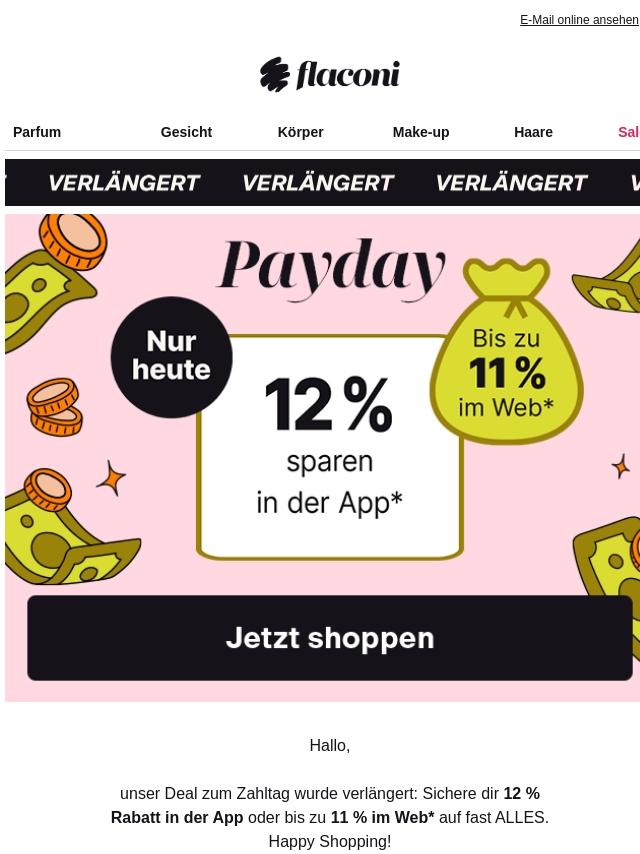640x854 pixels.
Task: Switch to the Haare category
Action: pyautogui.click(x=533, y=132)
